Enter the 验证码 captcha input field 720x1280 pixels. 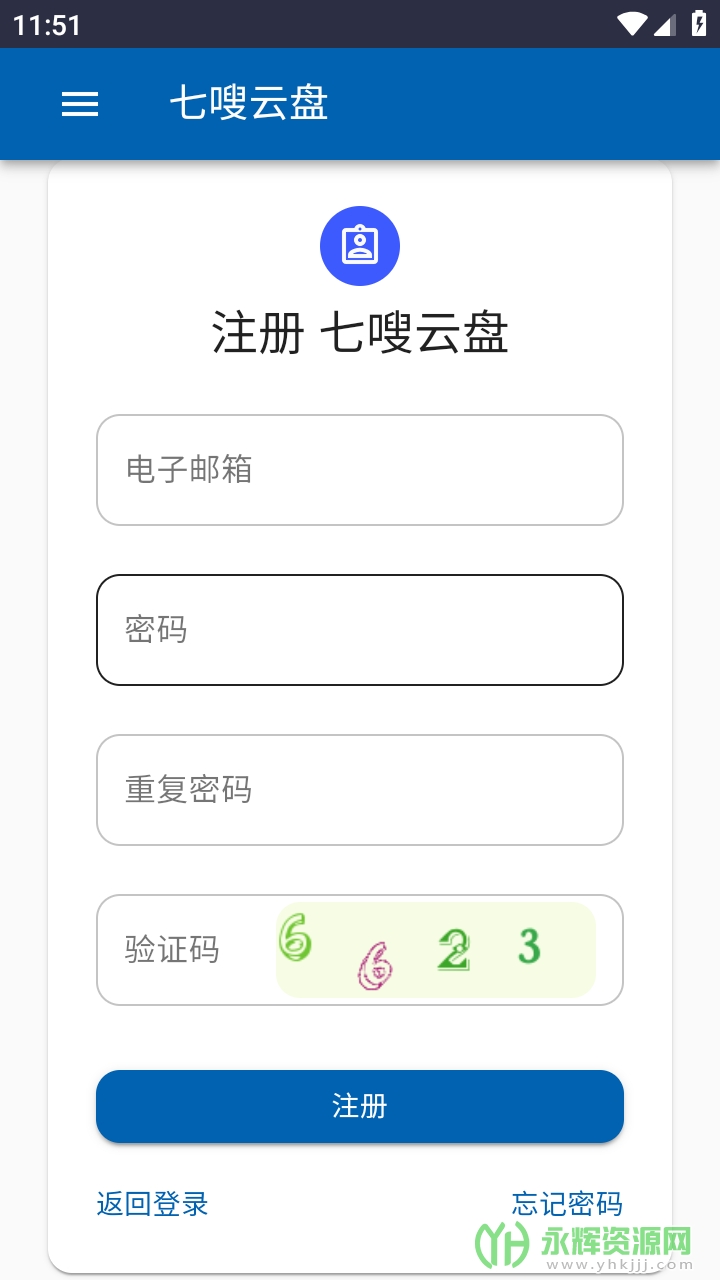(x=185, y=950)
